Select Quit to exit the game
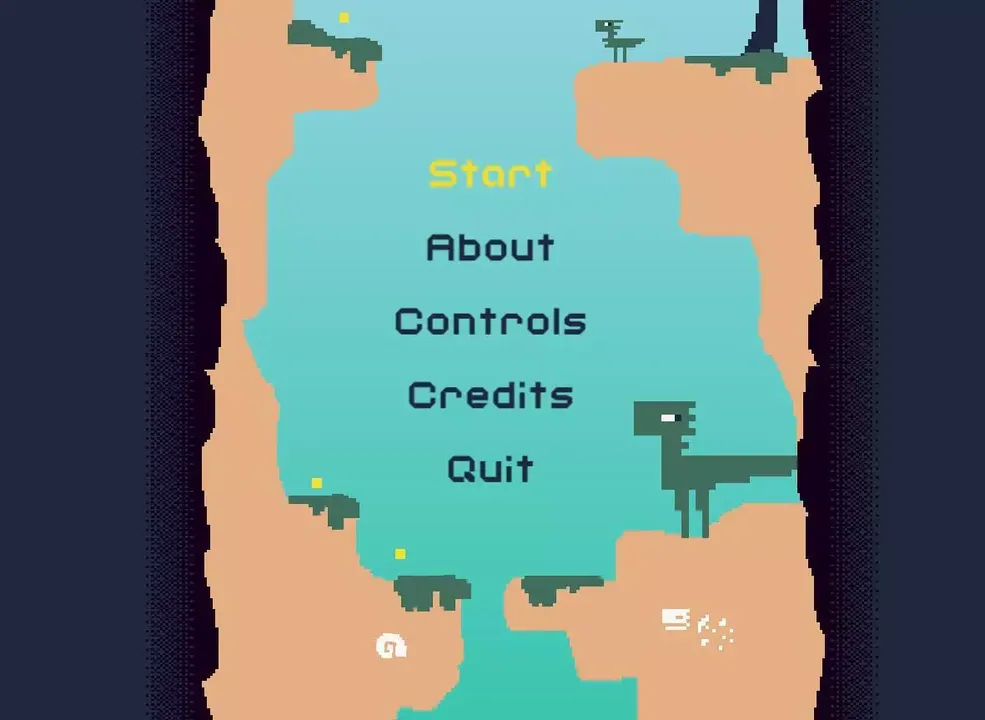 pyautogui.click(x=490, y=468)
